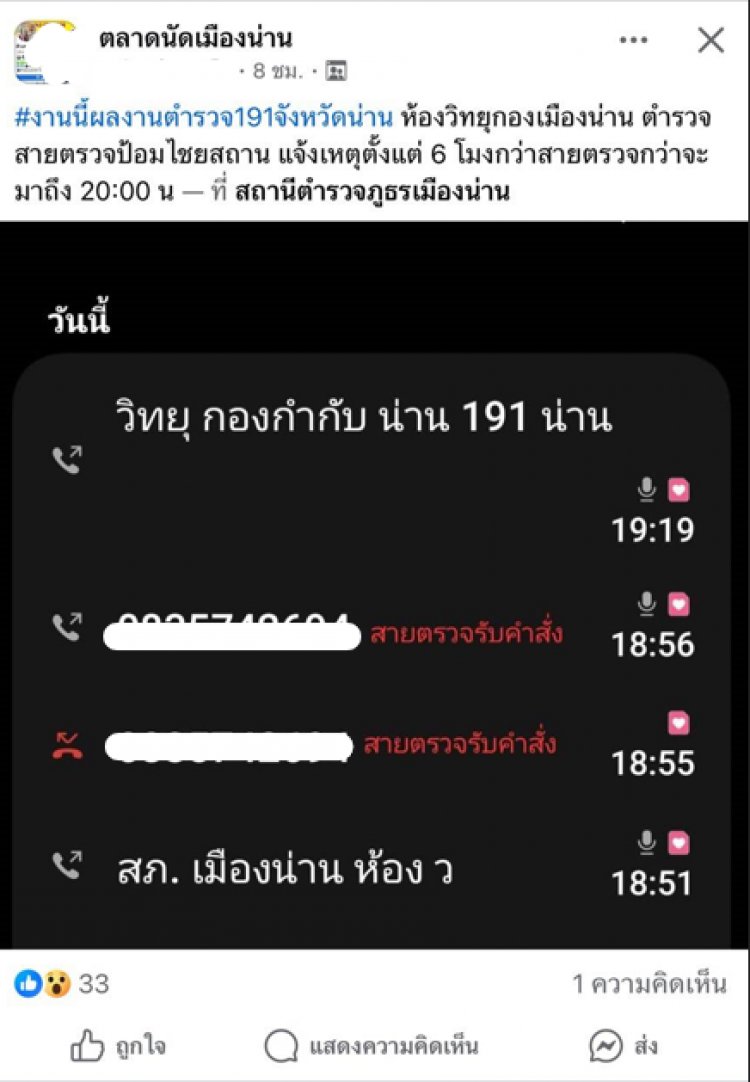Open the call log screenshot image
The height and width of the screenshot is (1082, 750).
[x=375, y=585]
